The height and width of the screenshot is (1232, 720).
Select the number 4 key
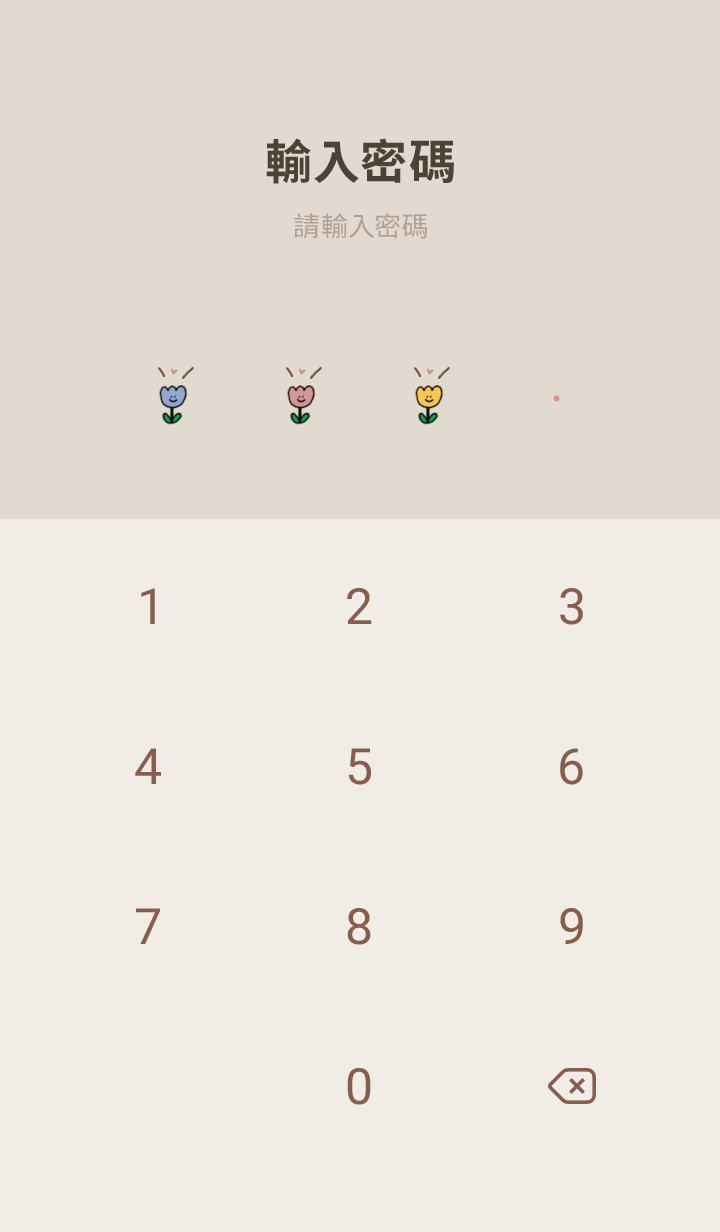pos(148,767)
